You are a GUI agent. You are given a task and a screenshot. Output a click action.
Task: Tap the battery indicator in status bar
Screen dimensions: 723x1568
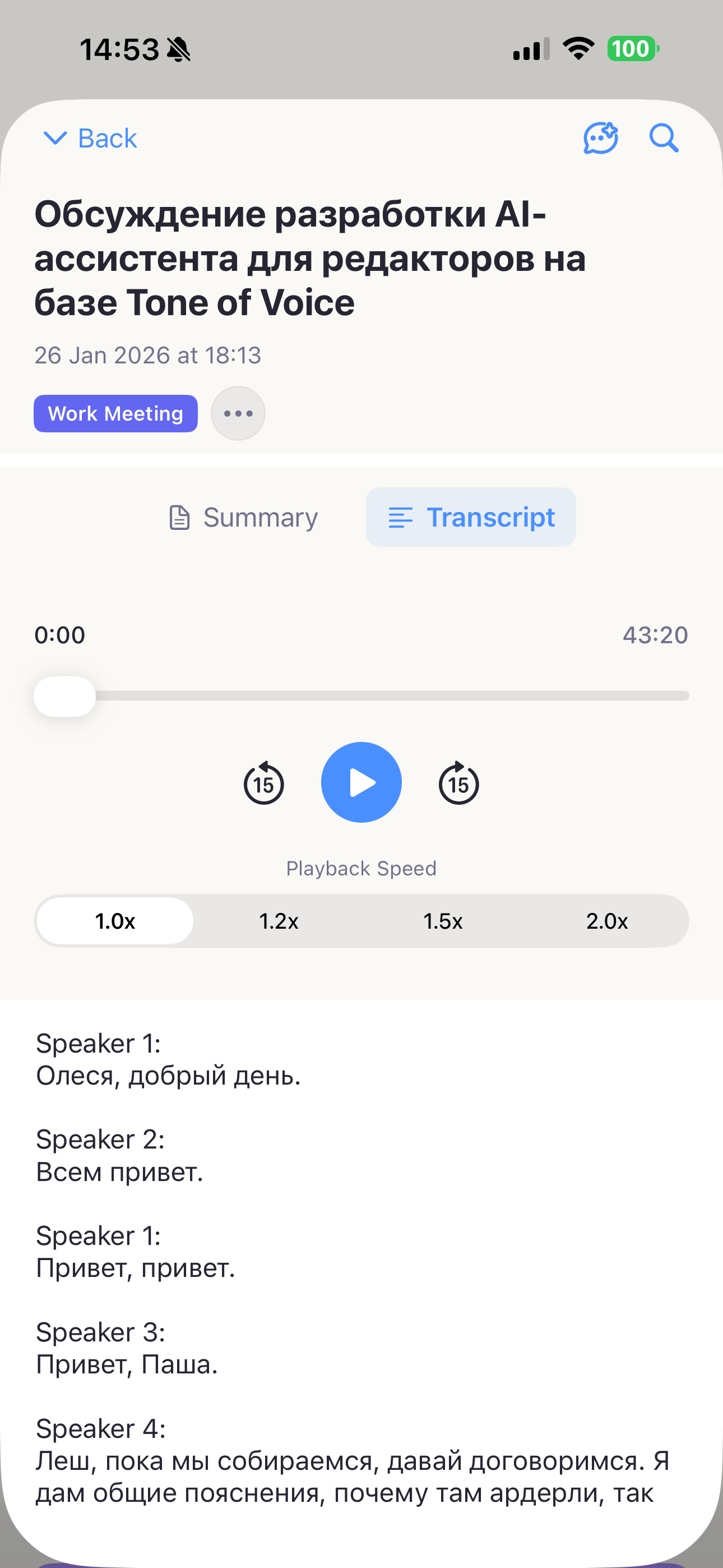click(632, 49)
